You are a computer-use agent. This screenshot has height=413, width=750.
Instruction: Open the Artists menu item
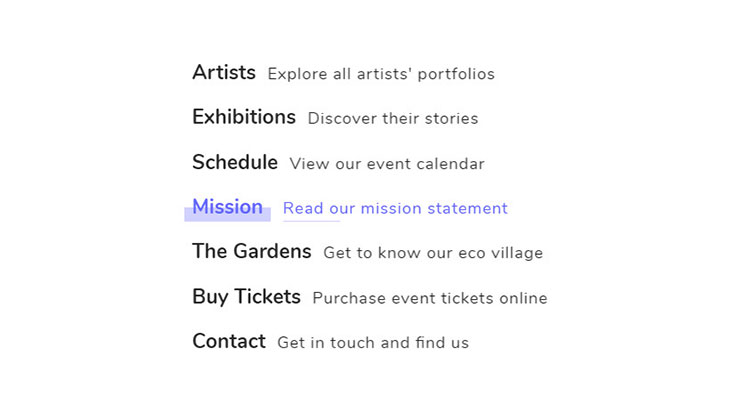pos(224,73)
